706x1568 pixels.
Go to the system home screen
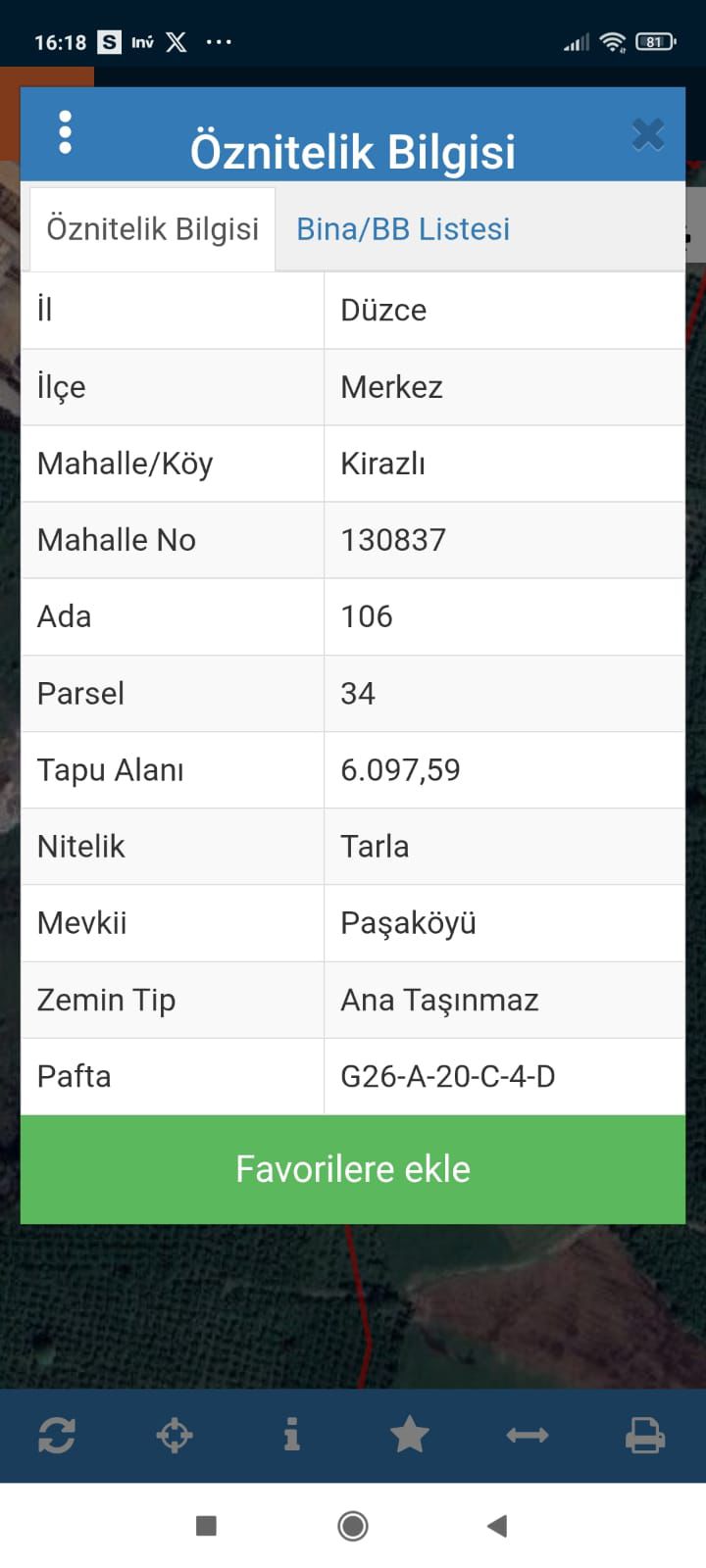coord(353,1526)
